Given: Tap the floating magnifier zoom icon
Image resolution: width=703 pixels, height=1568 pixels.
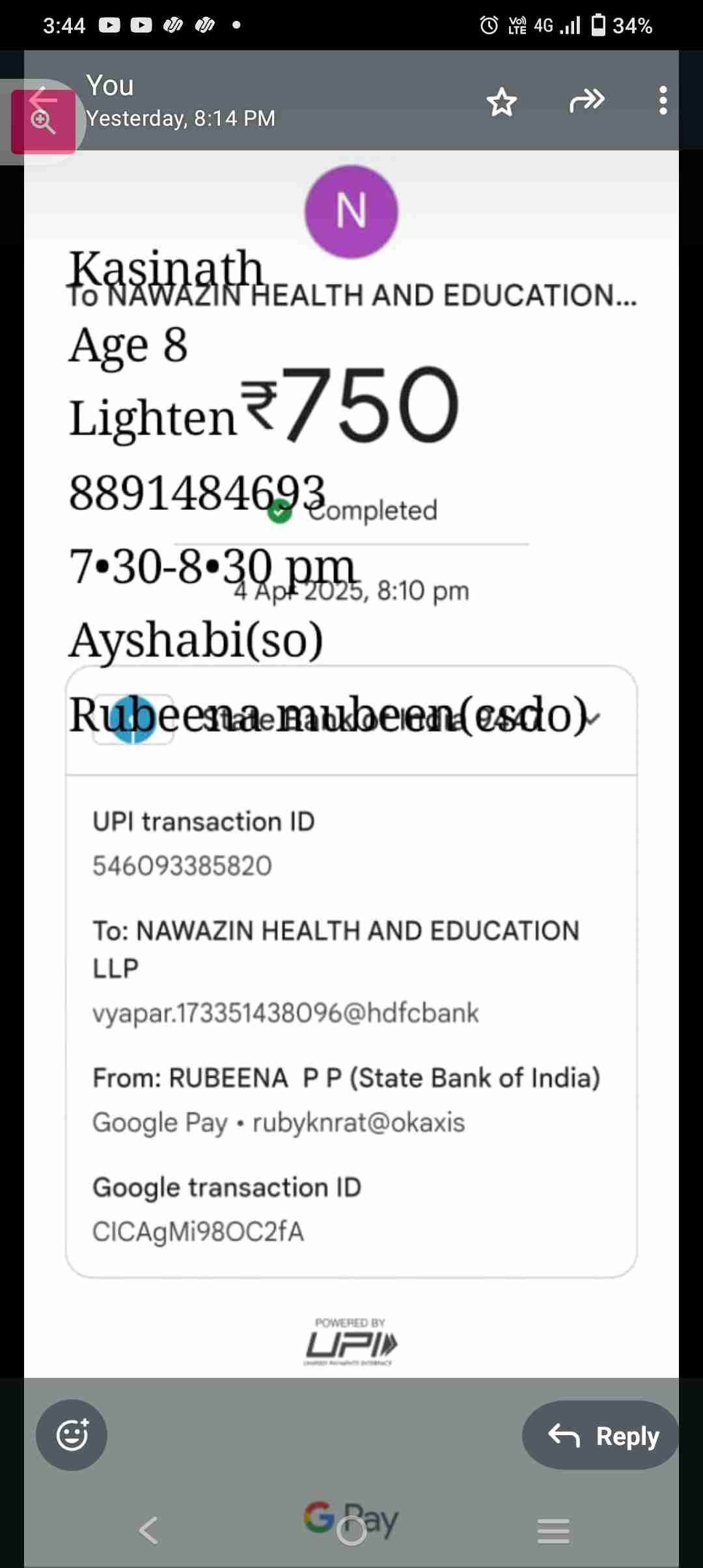Looking at the screenshot, I should pyautogui.click(x=42, y=122).
